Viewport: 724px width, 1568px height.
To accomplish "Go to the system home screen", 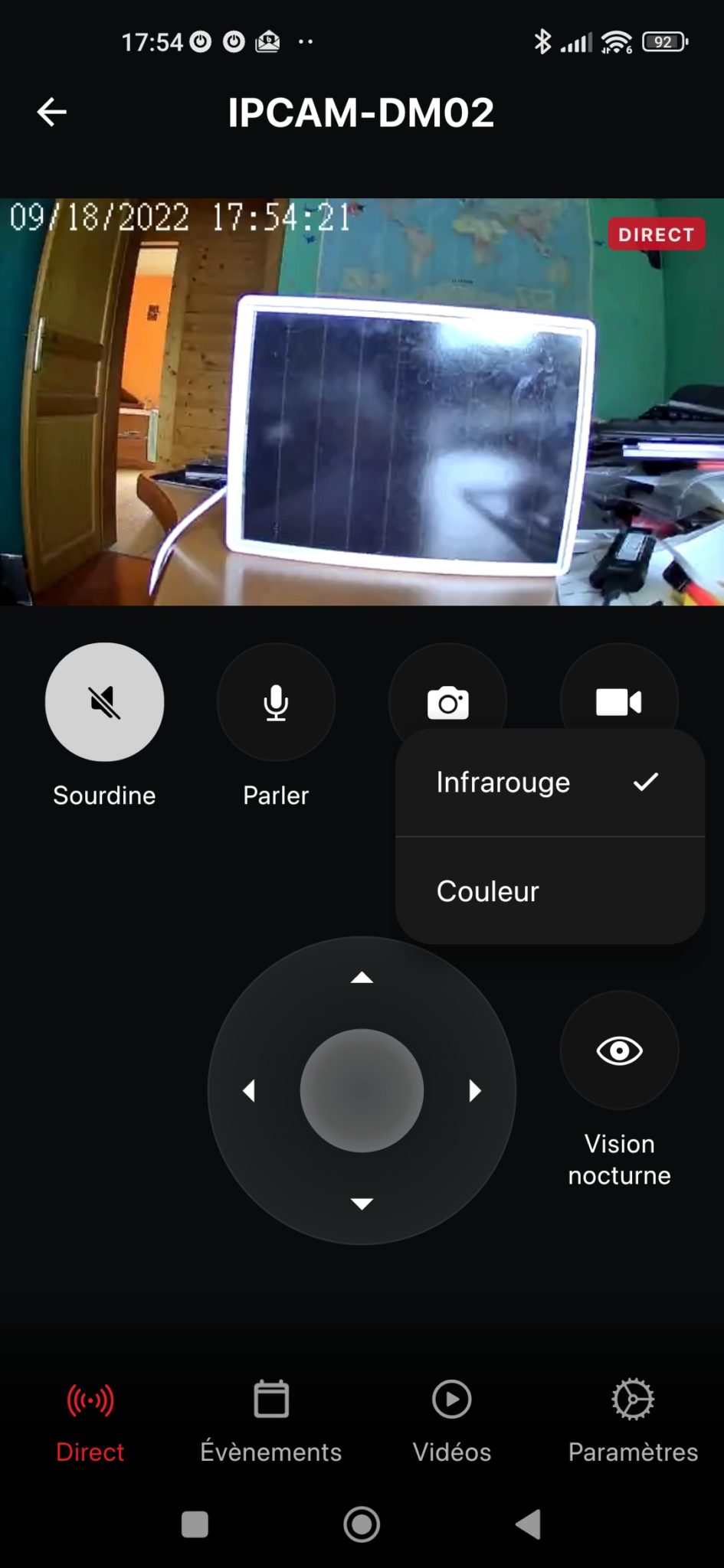I will (362, 1524).
